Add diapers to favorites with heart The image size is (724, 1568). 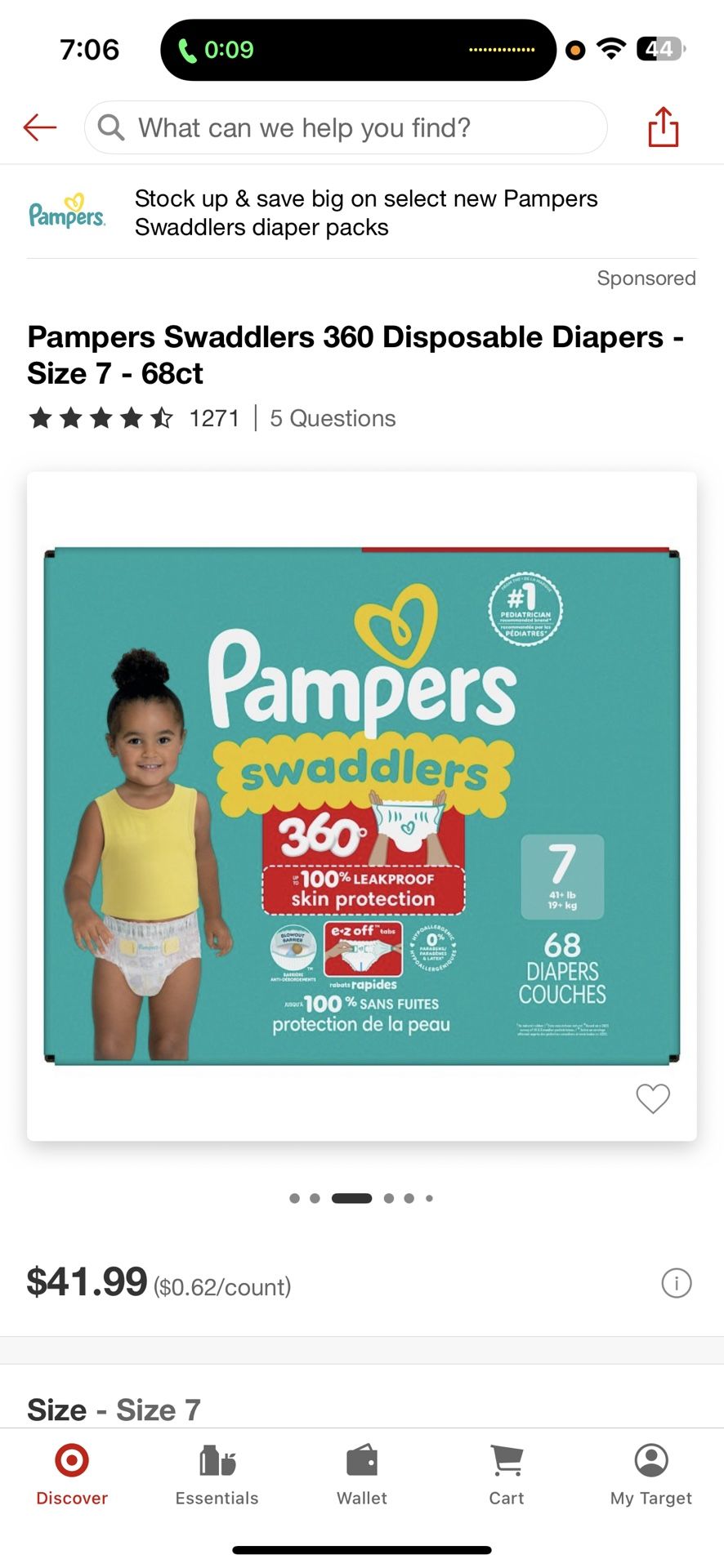(652, 1098)
